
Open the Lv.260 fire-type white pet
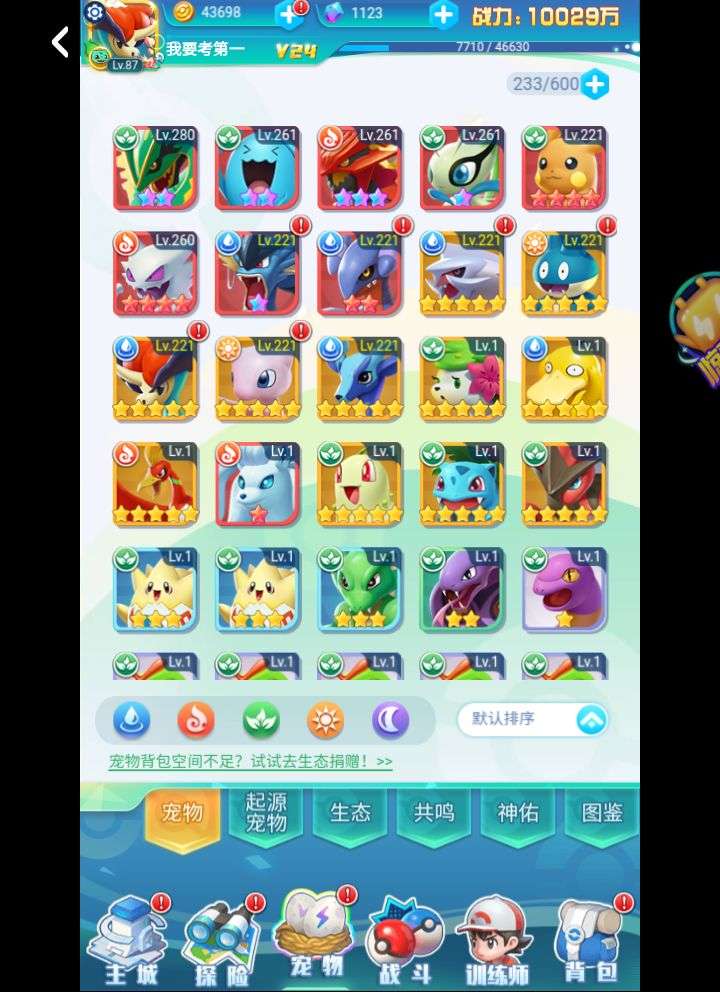[x=155, y=273]
